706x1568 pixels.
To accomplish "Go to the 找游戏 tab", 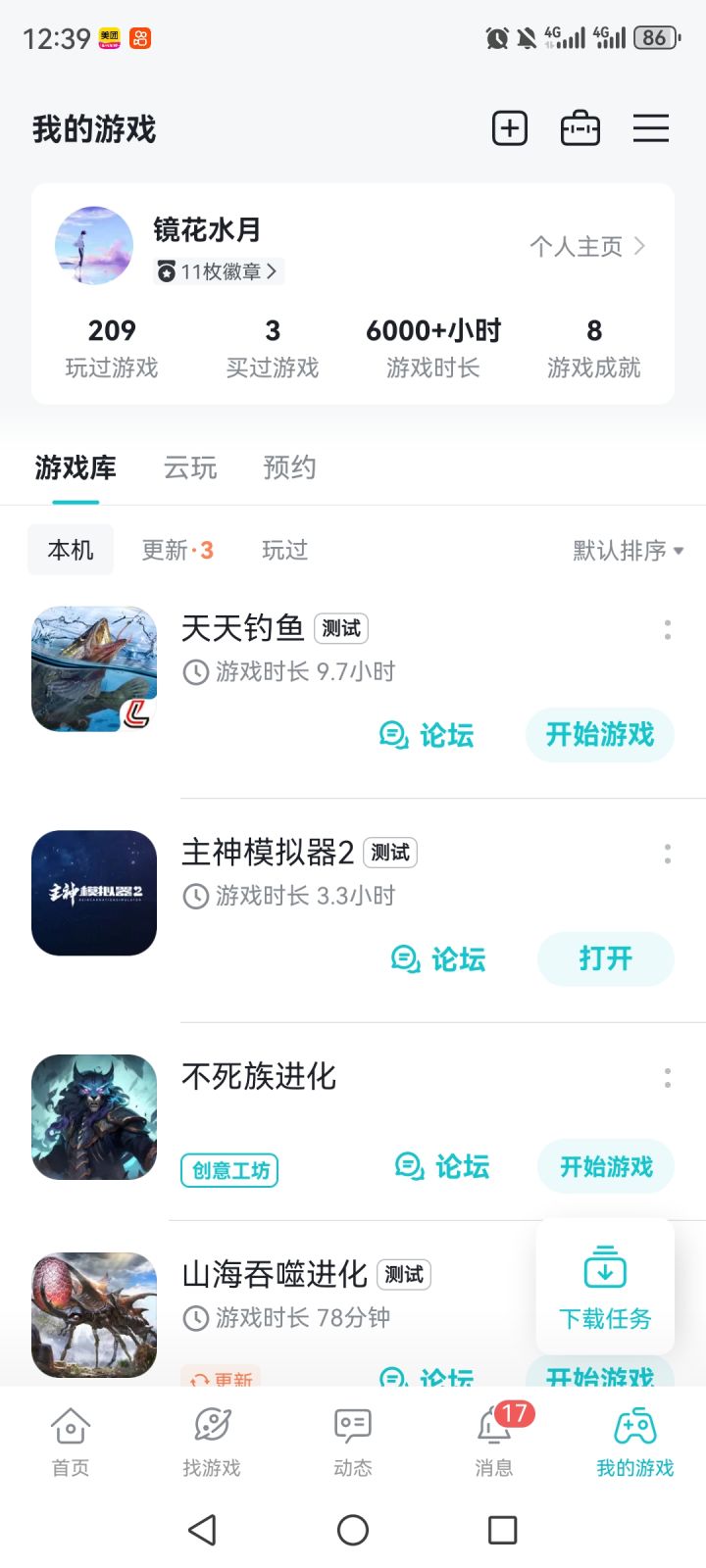I will pos(212,1440).
